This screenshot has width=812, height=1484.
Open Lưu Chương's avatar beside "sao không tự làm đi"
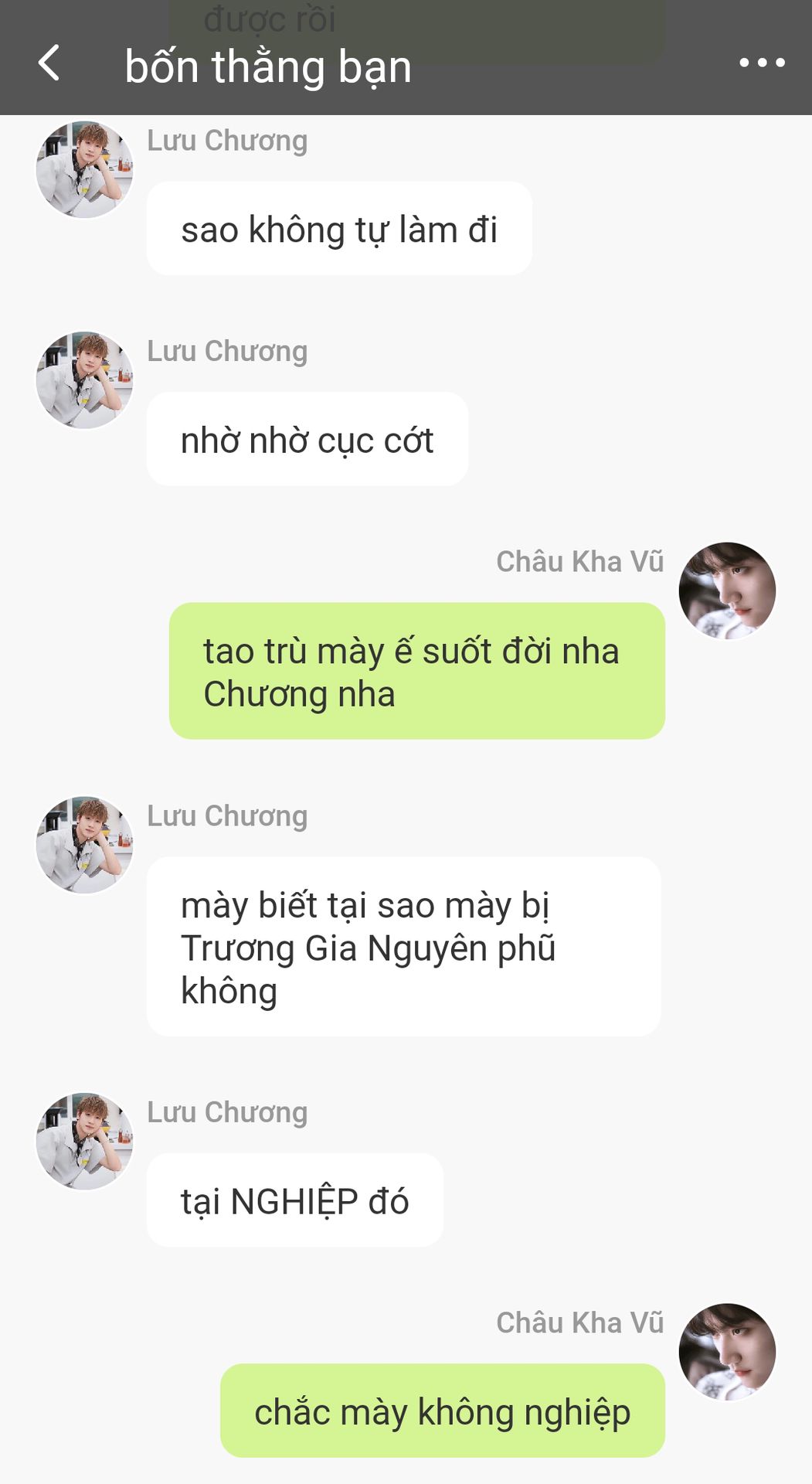coord(84,169)
